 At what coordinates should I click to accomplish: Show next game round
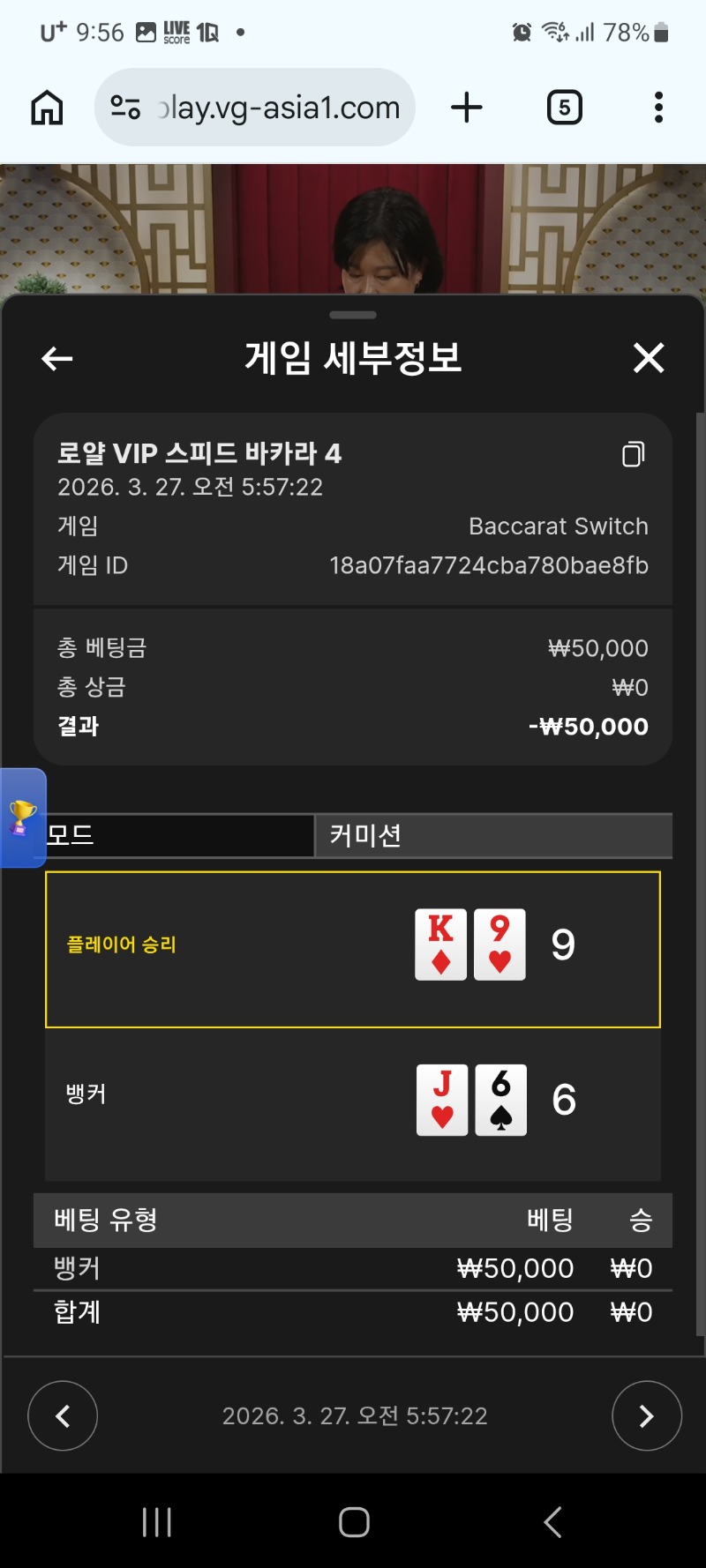point(646,1415)
